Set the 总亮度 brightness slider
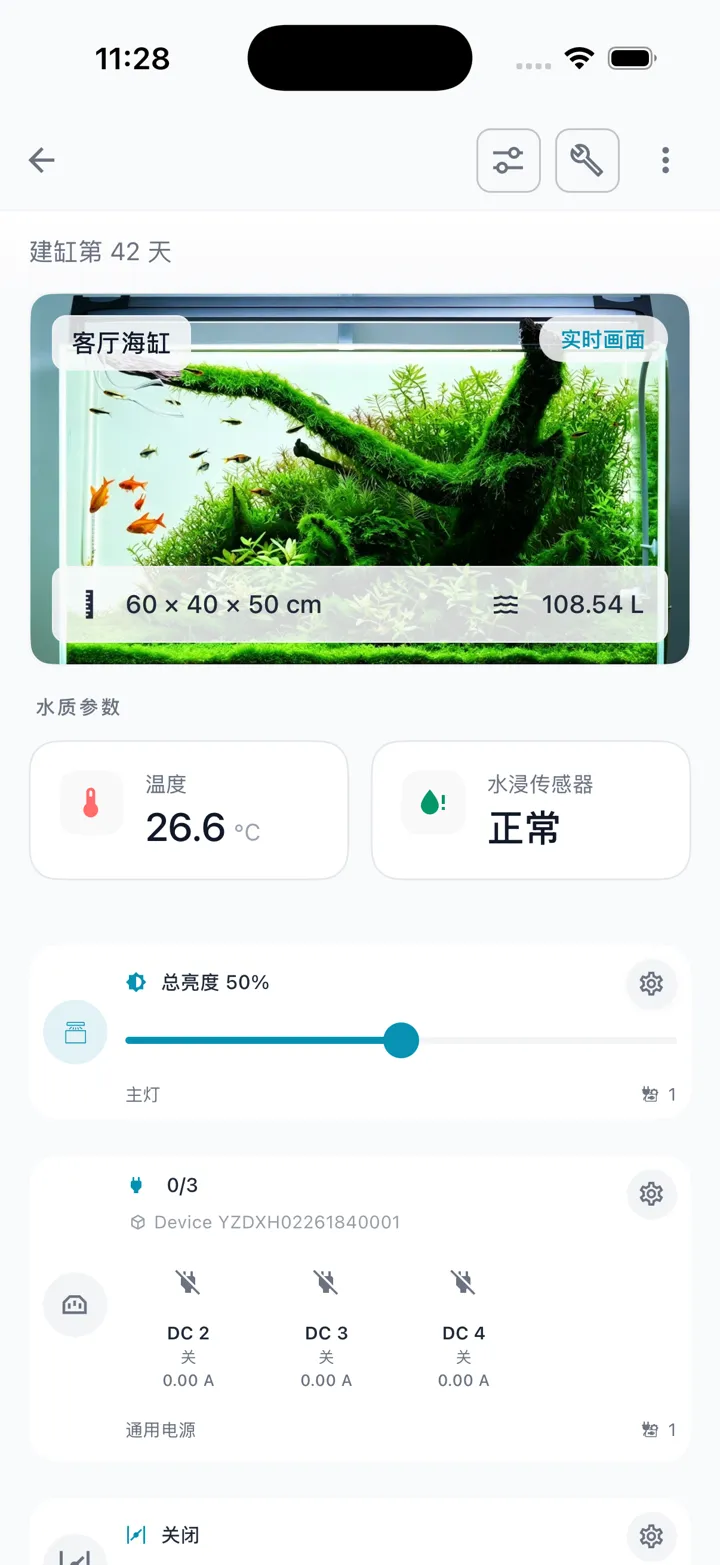Viewport: 720px width, 1565px height. click(401, 1040)
